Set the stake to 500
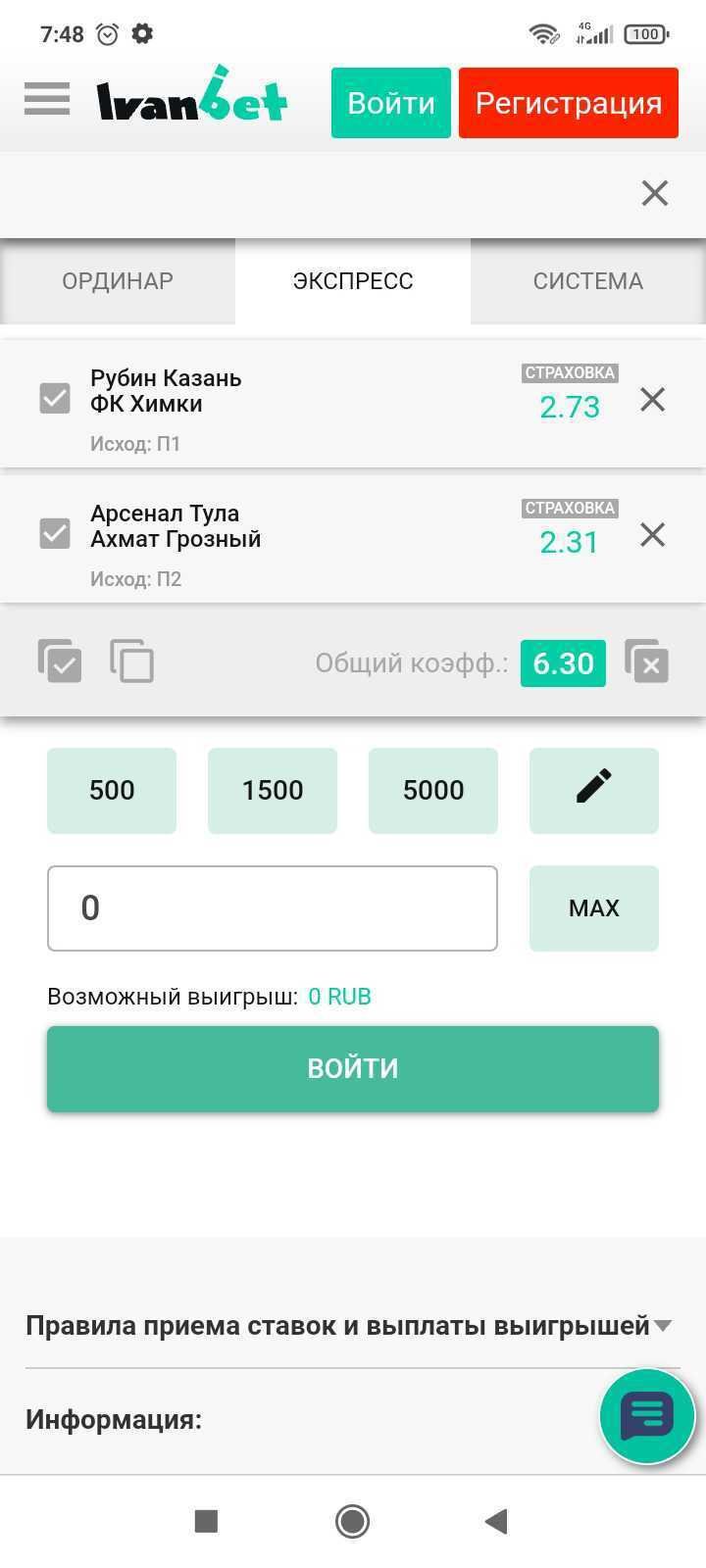The width and height of the screenshot is (706, 1568). tap(112, 791)
